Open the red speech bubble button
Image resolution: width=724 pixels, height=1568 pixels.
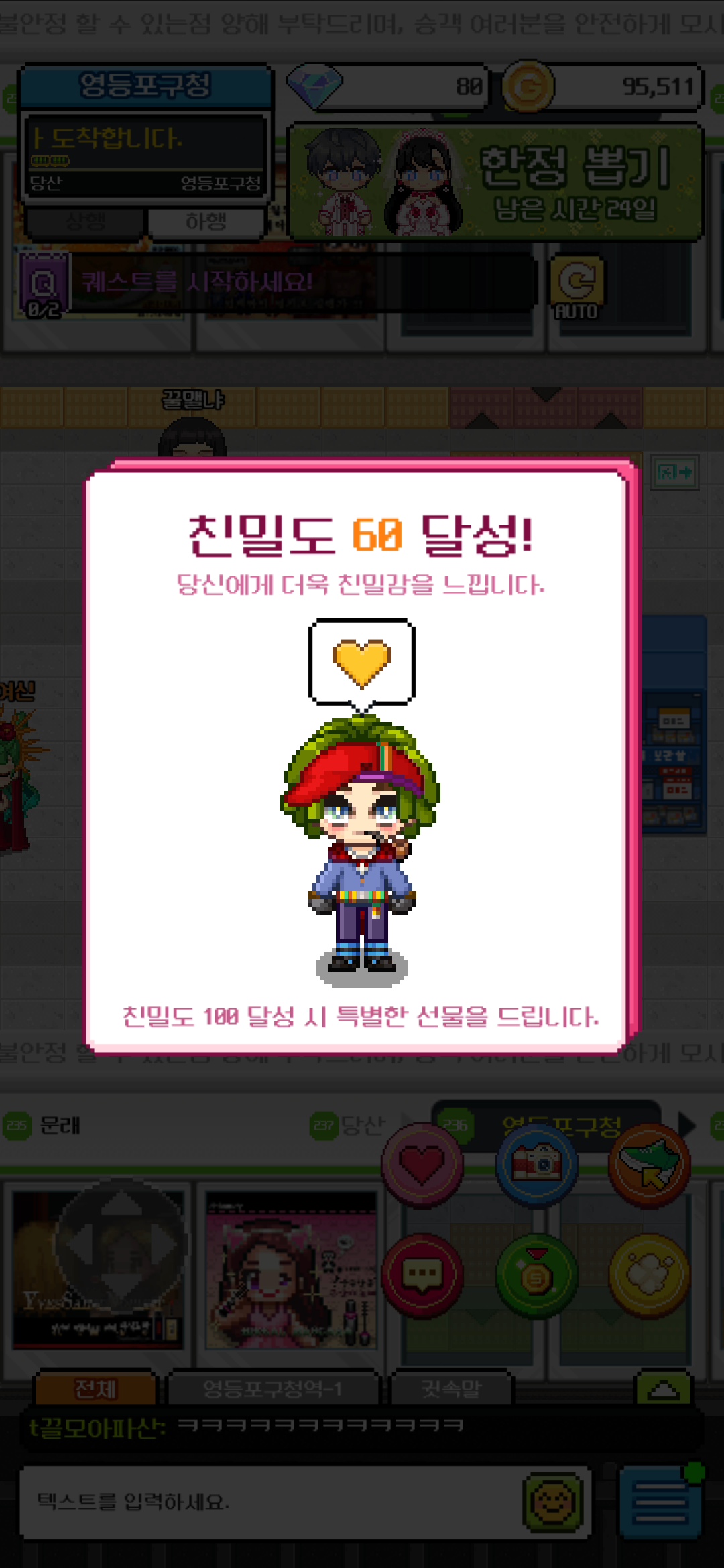[422, 1275]
